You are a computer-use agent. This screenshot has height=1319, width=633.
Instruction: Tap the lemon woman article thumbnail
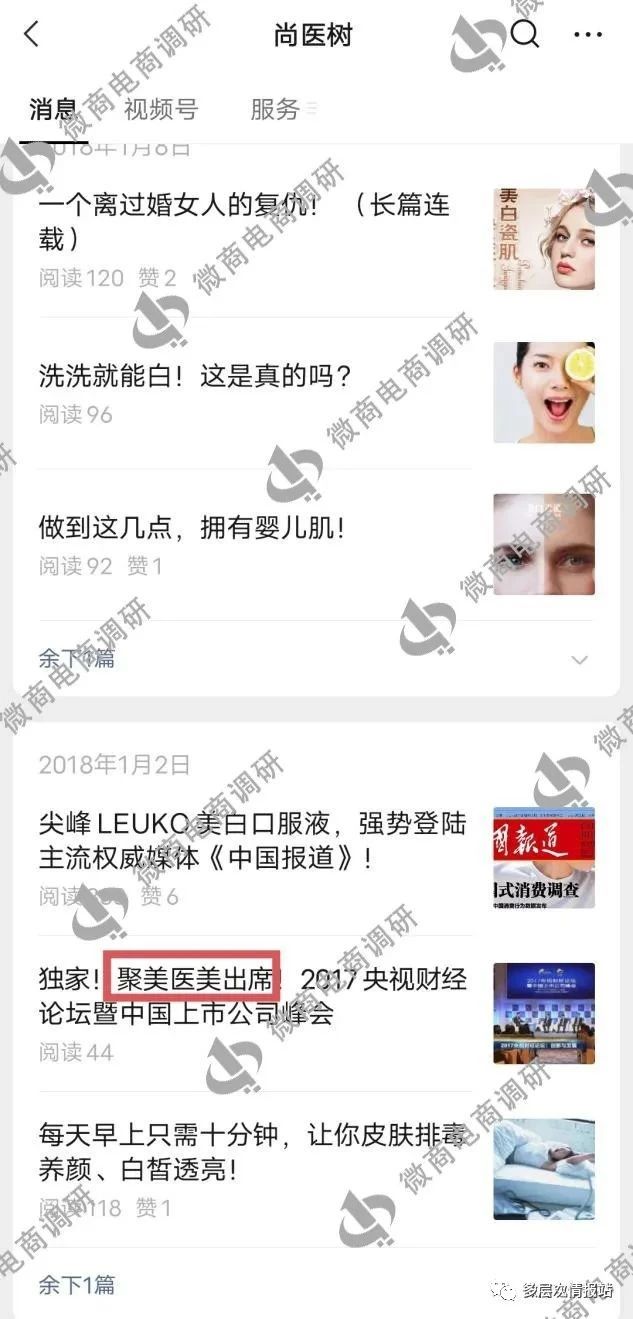[x=543, y=392]
